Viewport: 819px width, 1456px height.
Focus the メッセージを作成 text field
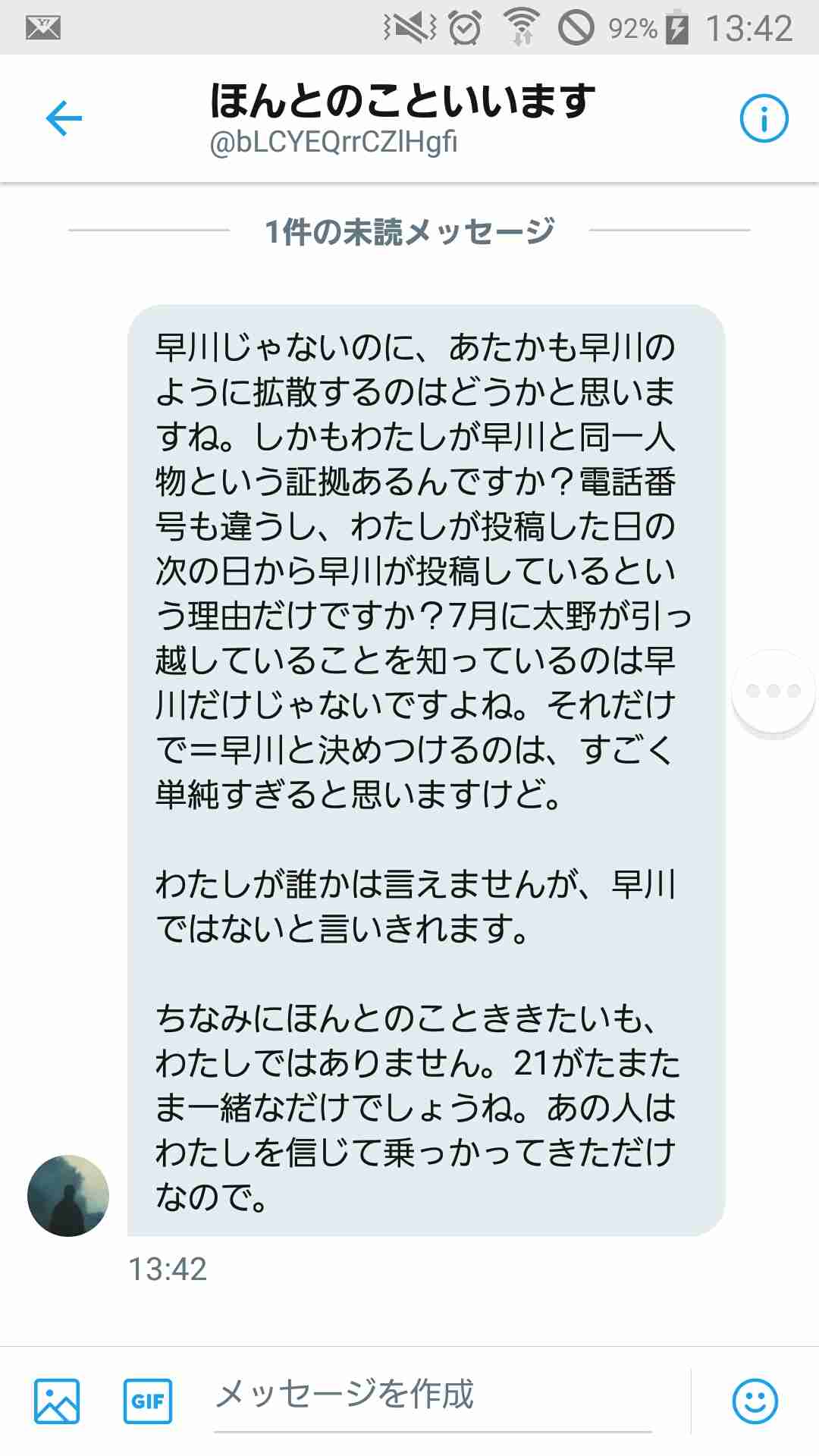pos(432,1395)
